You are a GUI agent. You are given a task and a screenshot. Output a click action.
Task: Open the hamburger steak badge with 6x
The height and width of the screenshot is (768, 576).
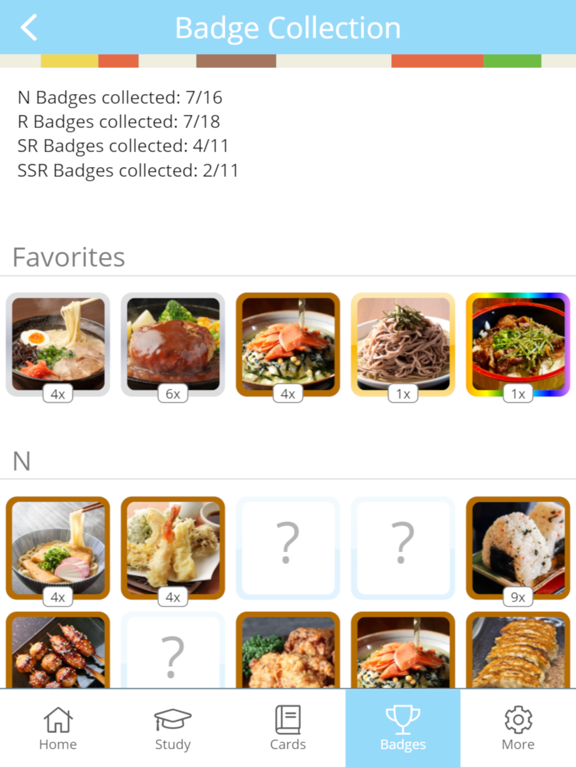pos(172,344)
